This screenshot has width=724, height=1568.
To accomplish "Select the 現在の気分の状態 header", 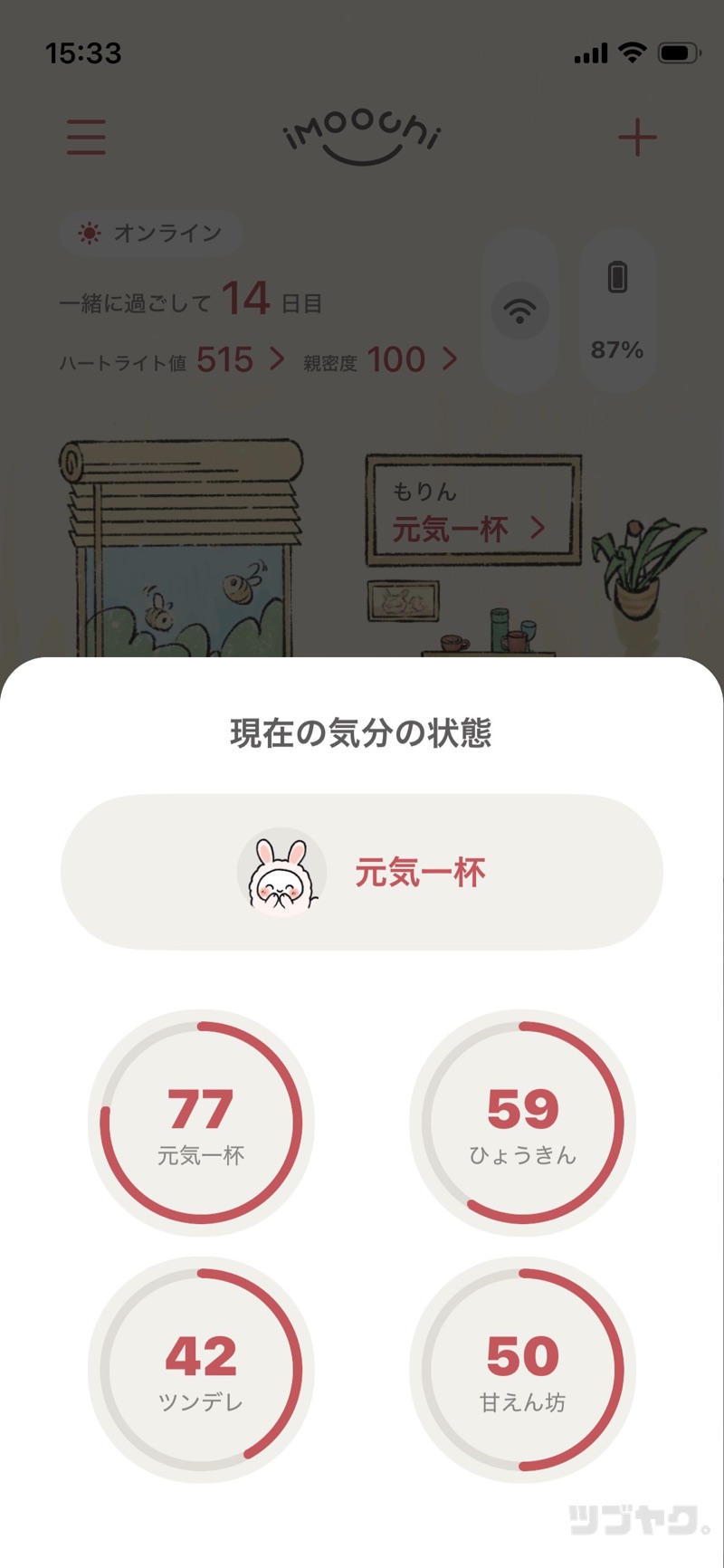I will pyautogui.click(x=362, y=731).
